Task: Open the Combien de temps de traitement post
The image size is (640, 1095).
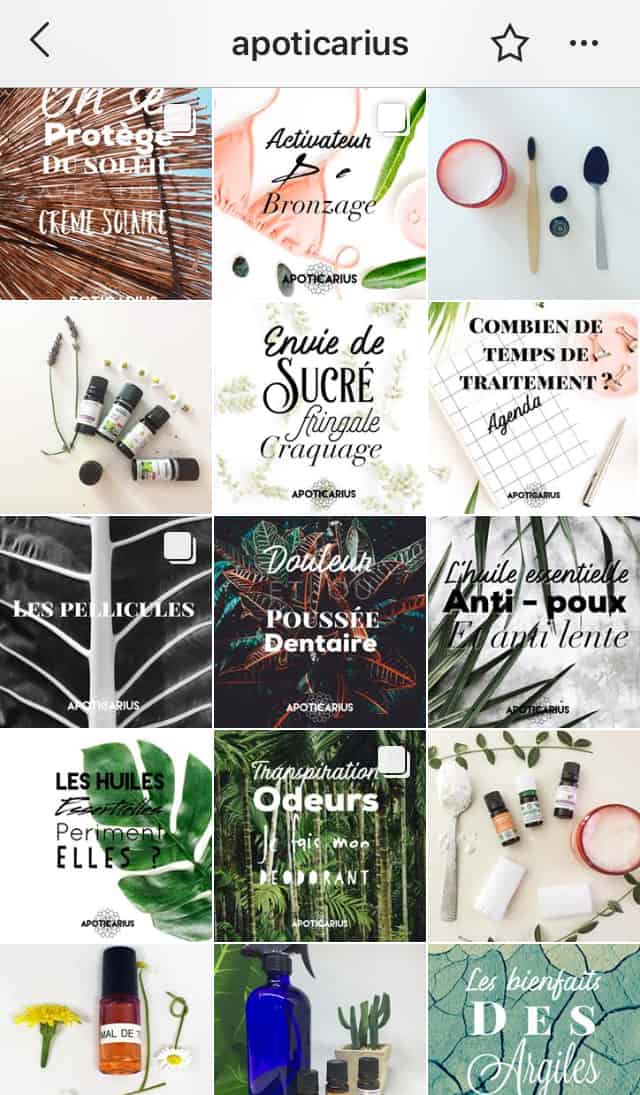Action: 534,408
